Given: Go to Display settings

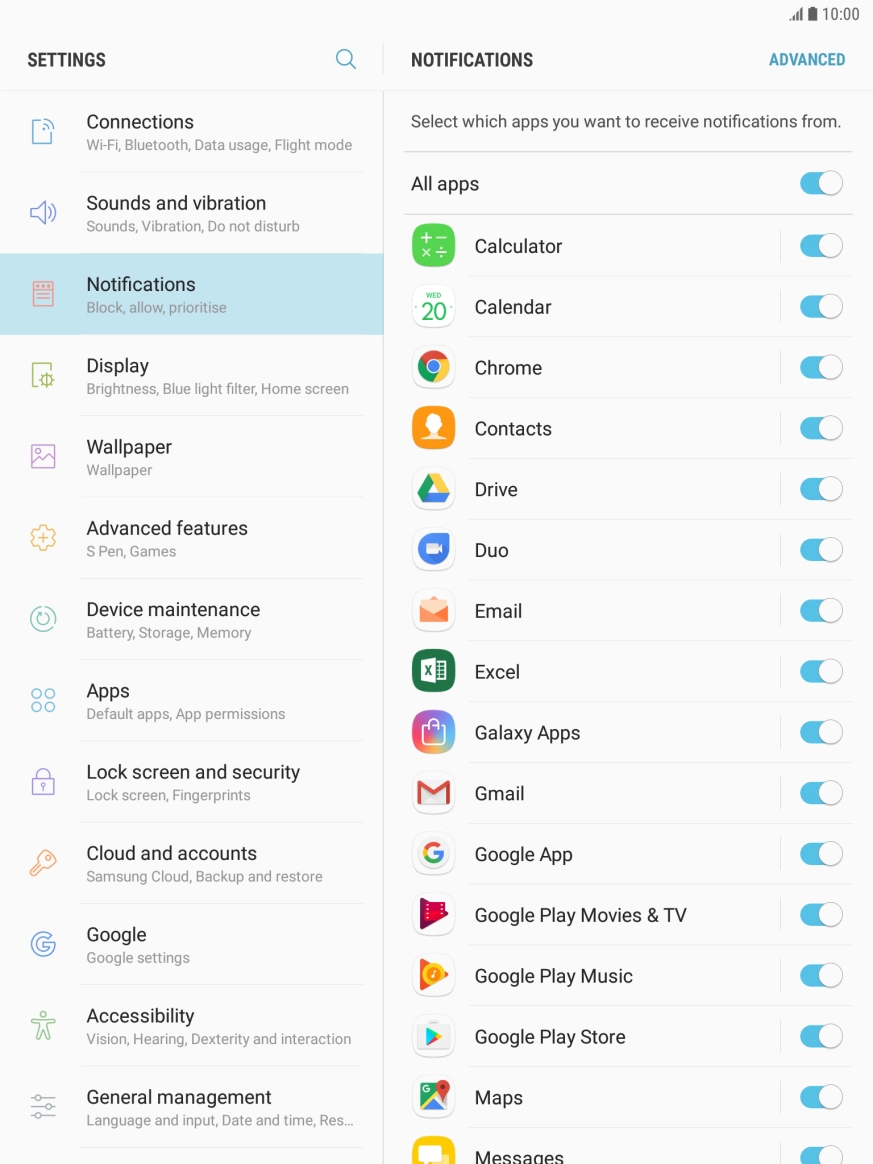Looking at the screenshot, I should 192,375.
